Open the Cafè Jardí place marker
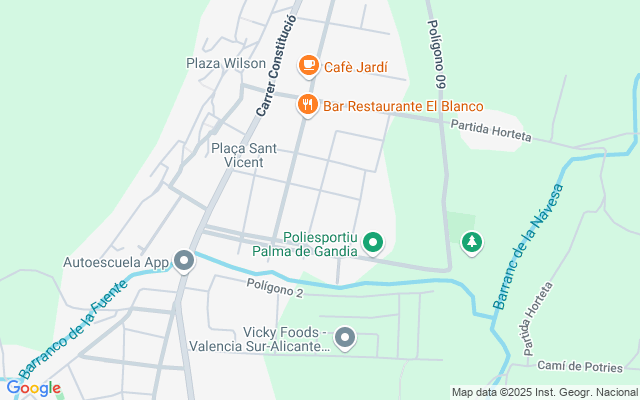The height and width of the screenshot is (400, 640). click(308, 66)
